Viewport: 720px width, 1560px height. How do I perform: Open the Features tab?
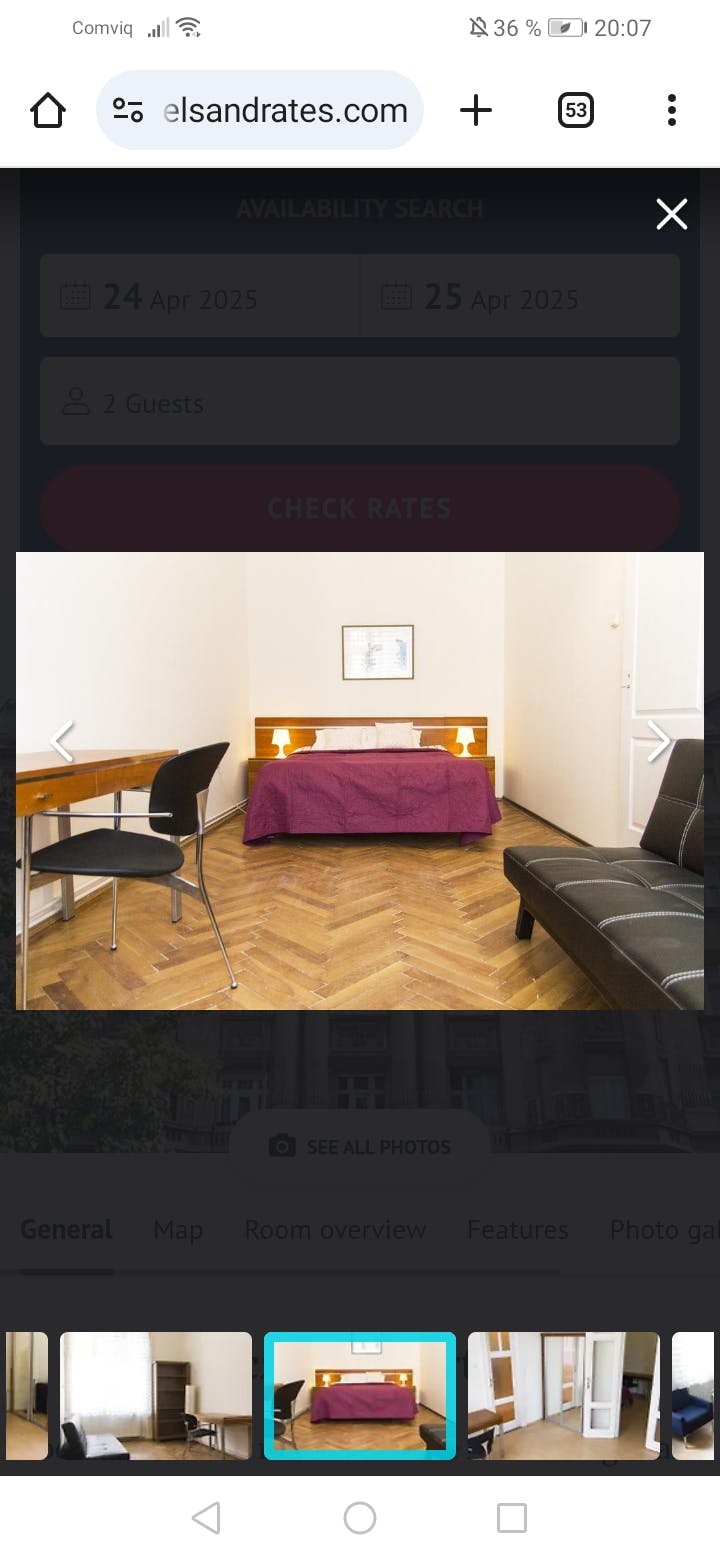click(517, 1230)
